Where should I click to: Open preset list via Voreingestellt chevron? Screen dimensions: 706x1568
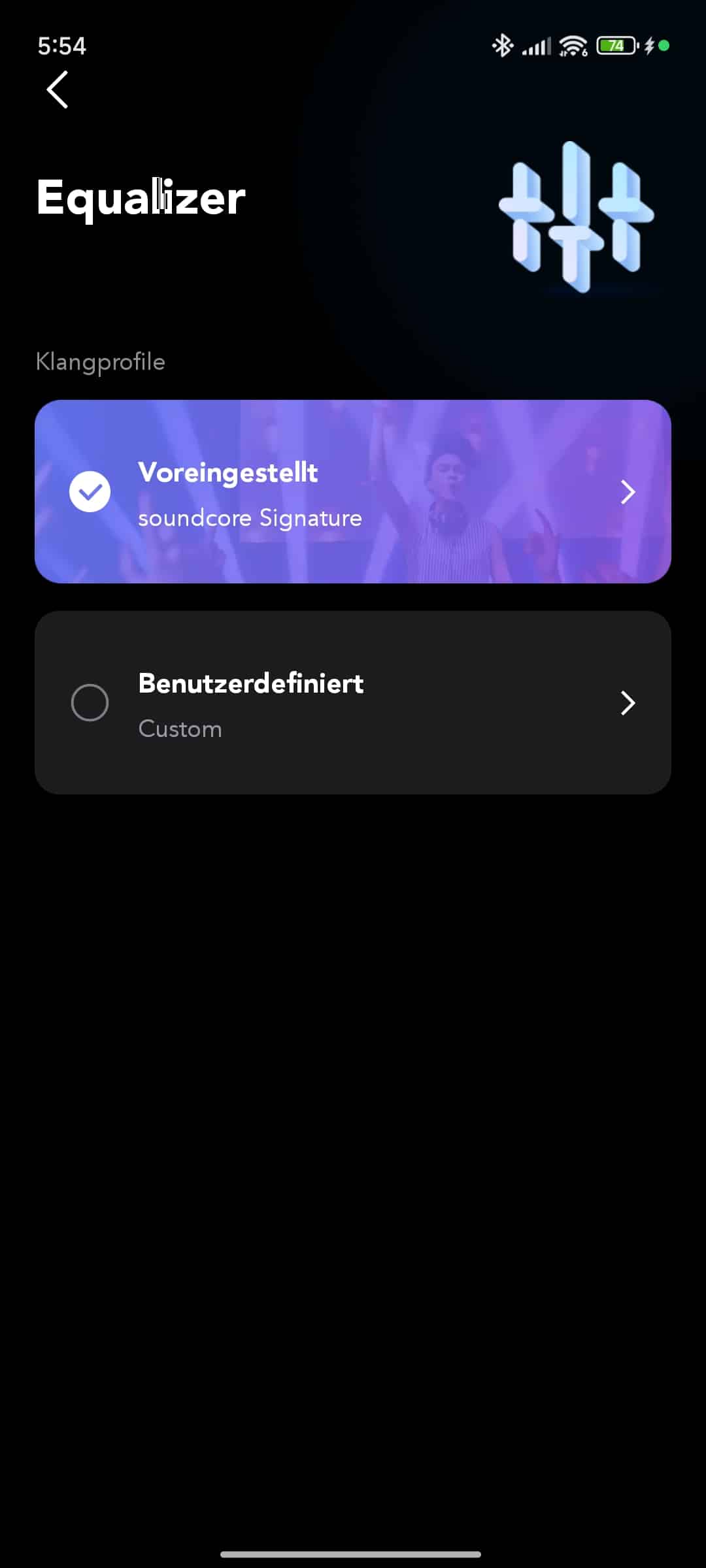coord(628,492)
